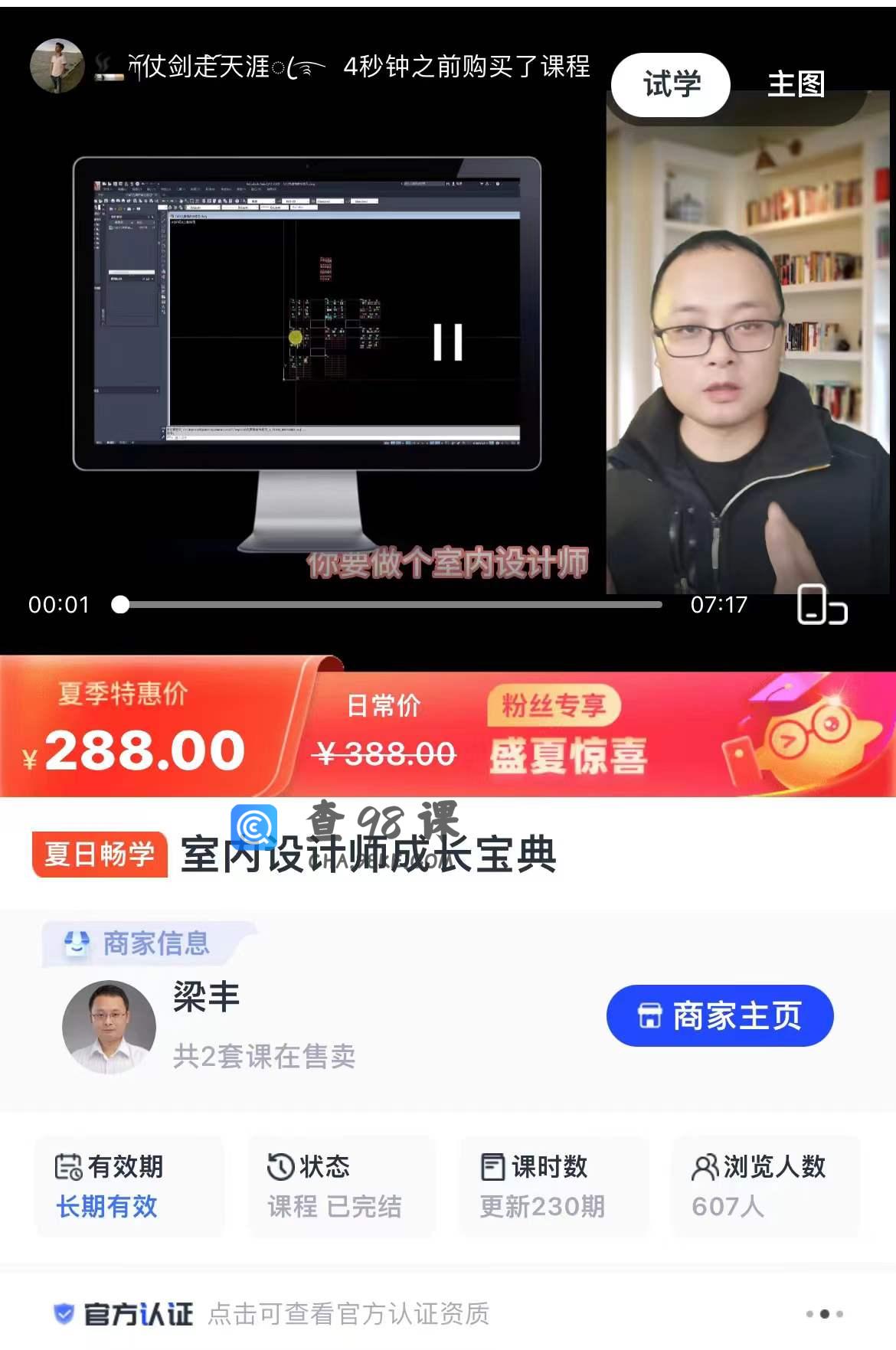This screenshot has width=896, height=1350.
Task: Open the 商家主页 merchant page
Action: coord(719,1016)
